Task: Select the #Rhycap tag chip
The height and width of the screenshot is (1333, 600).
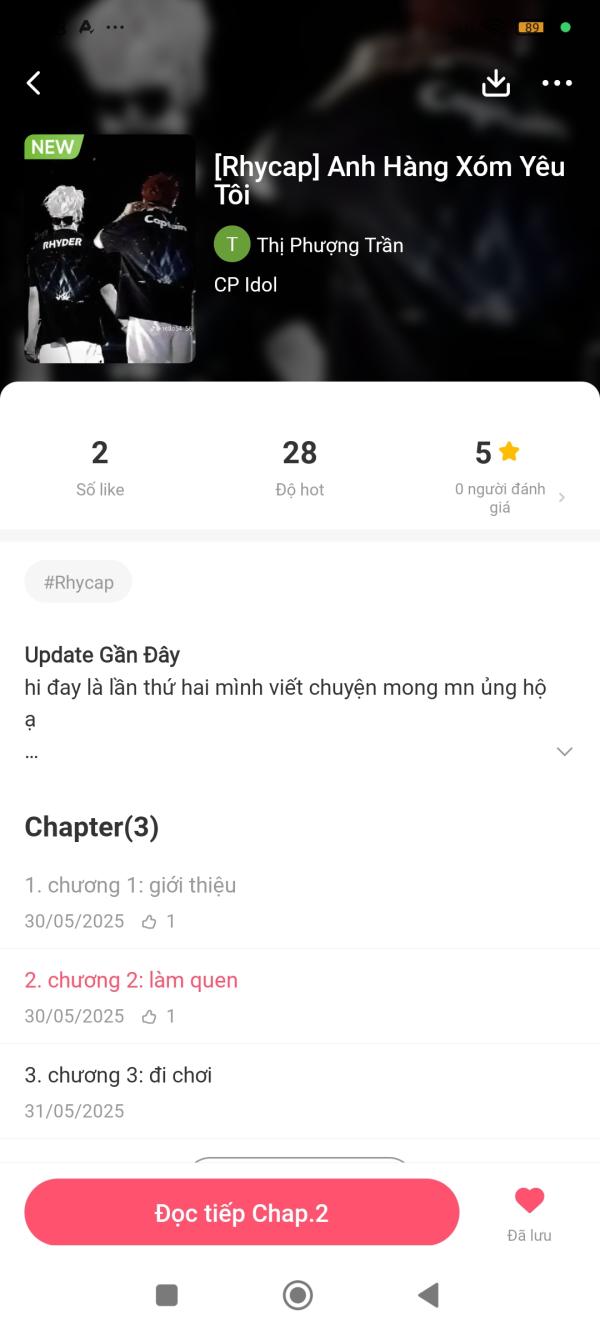Action: (x=78, y=582)
